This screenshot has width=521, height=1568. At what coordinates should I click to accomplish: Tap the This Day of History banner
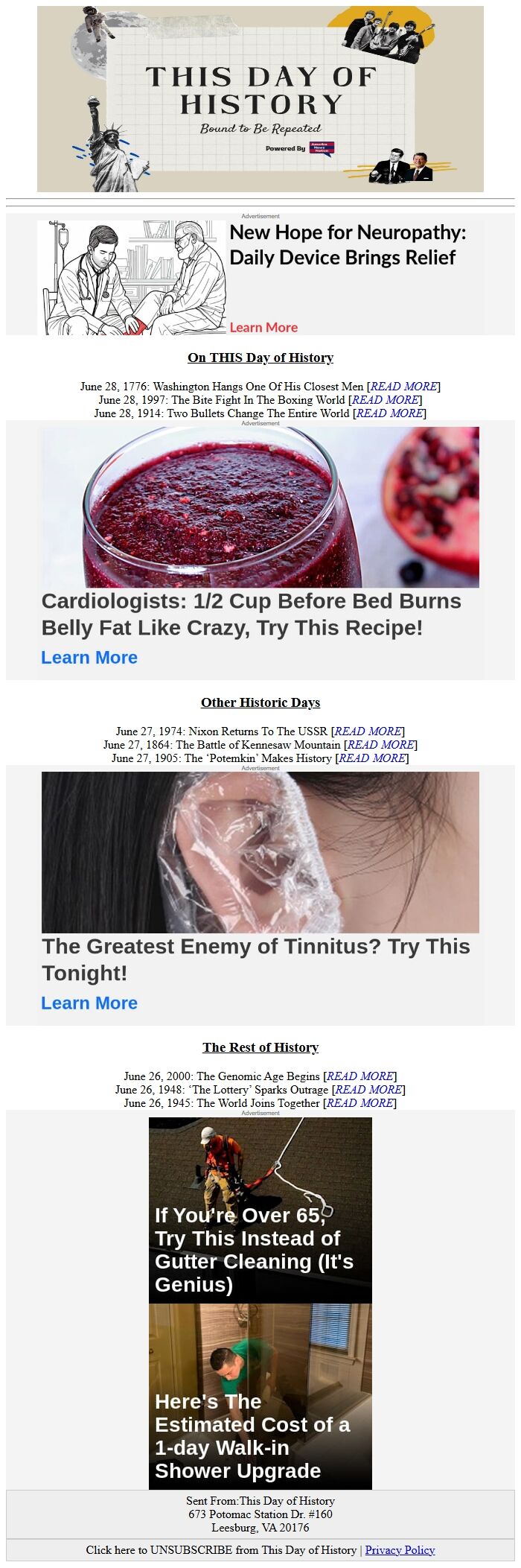tap(260, 99)
